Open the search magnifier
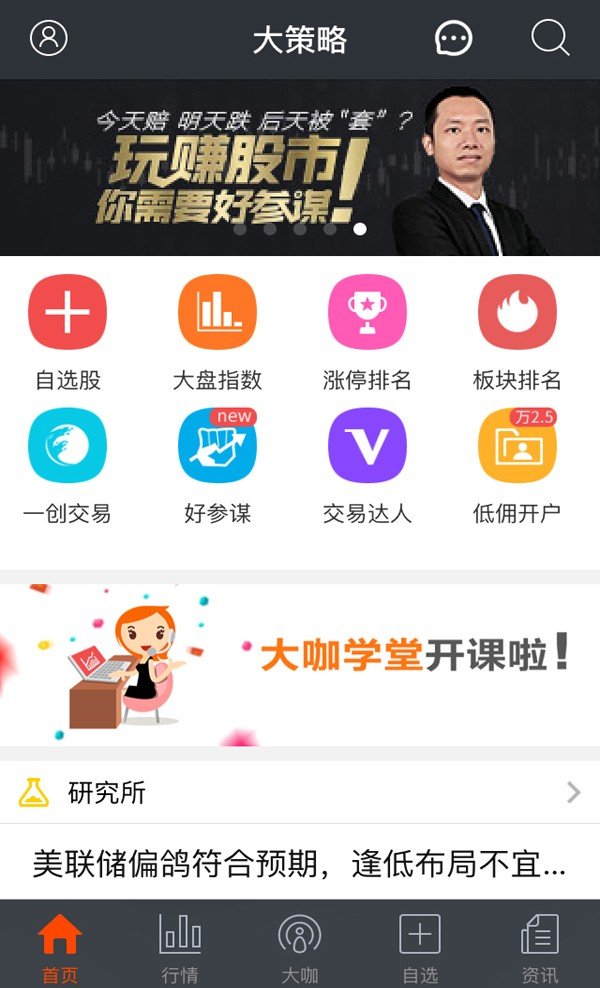 point(549,39)
